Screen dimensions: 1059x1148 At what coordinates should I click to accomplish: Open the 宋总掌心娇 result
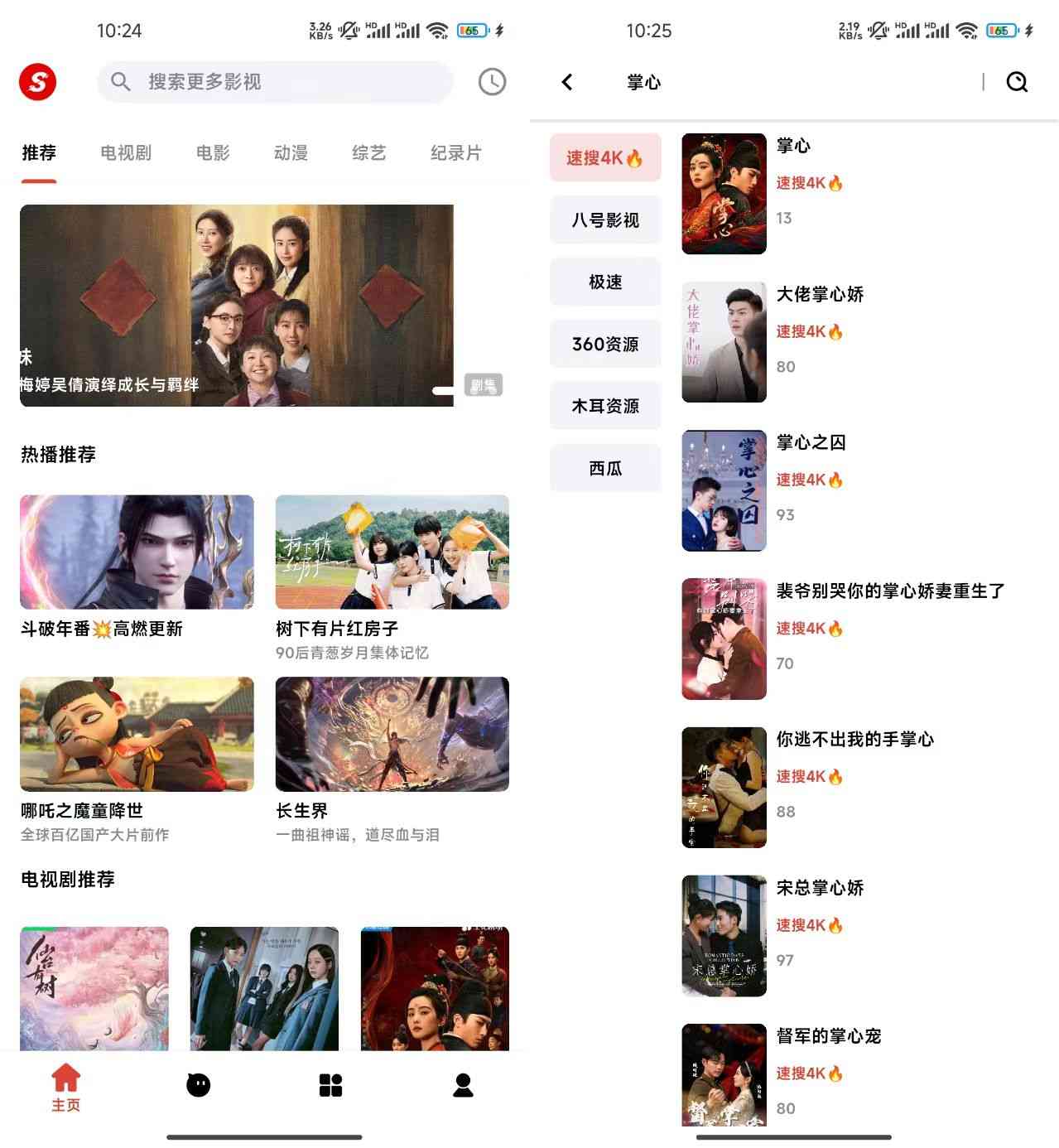[820, 888]
